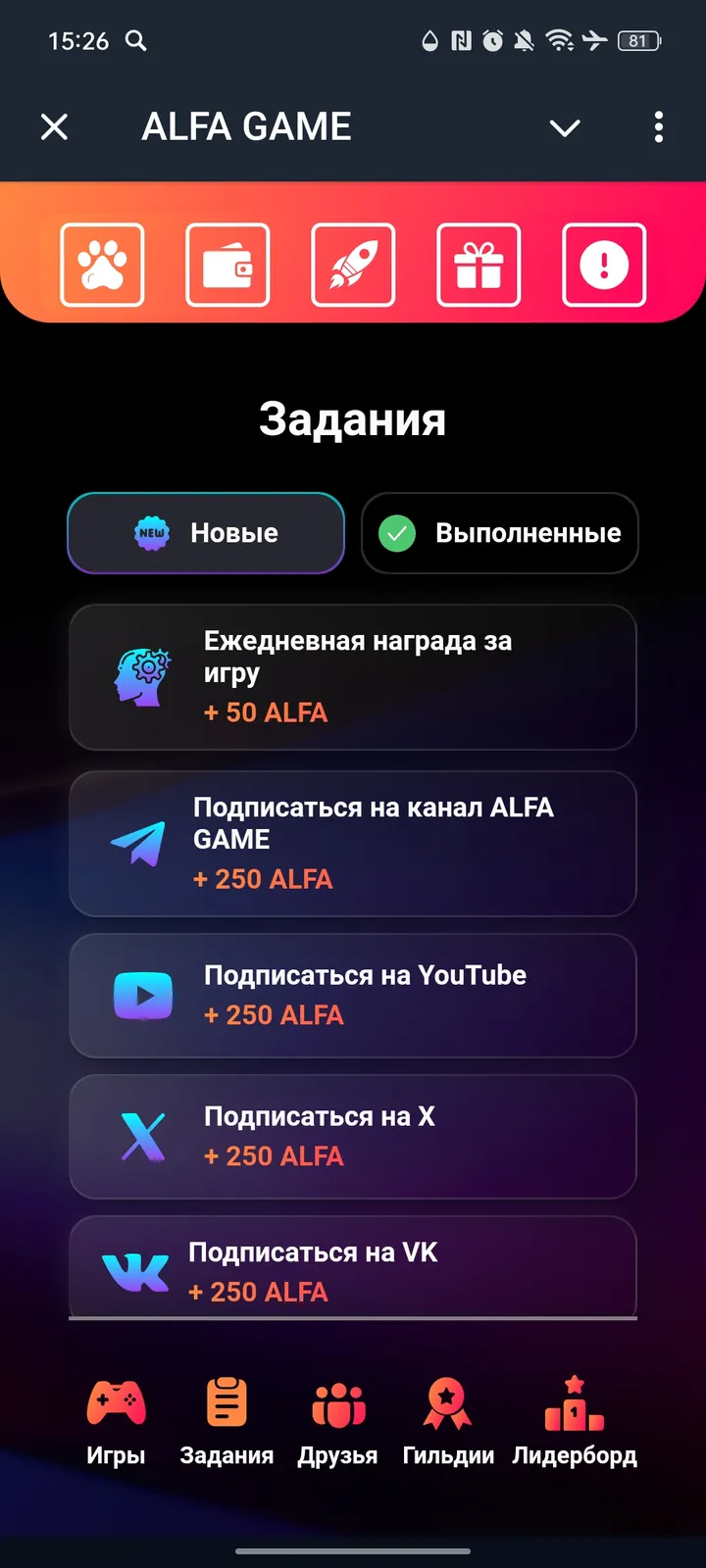The image size is (706, 1568).
Task: Click the search icon in the status bar
Action: coord(135,41)
